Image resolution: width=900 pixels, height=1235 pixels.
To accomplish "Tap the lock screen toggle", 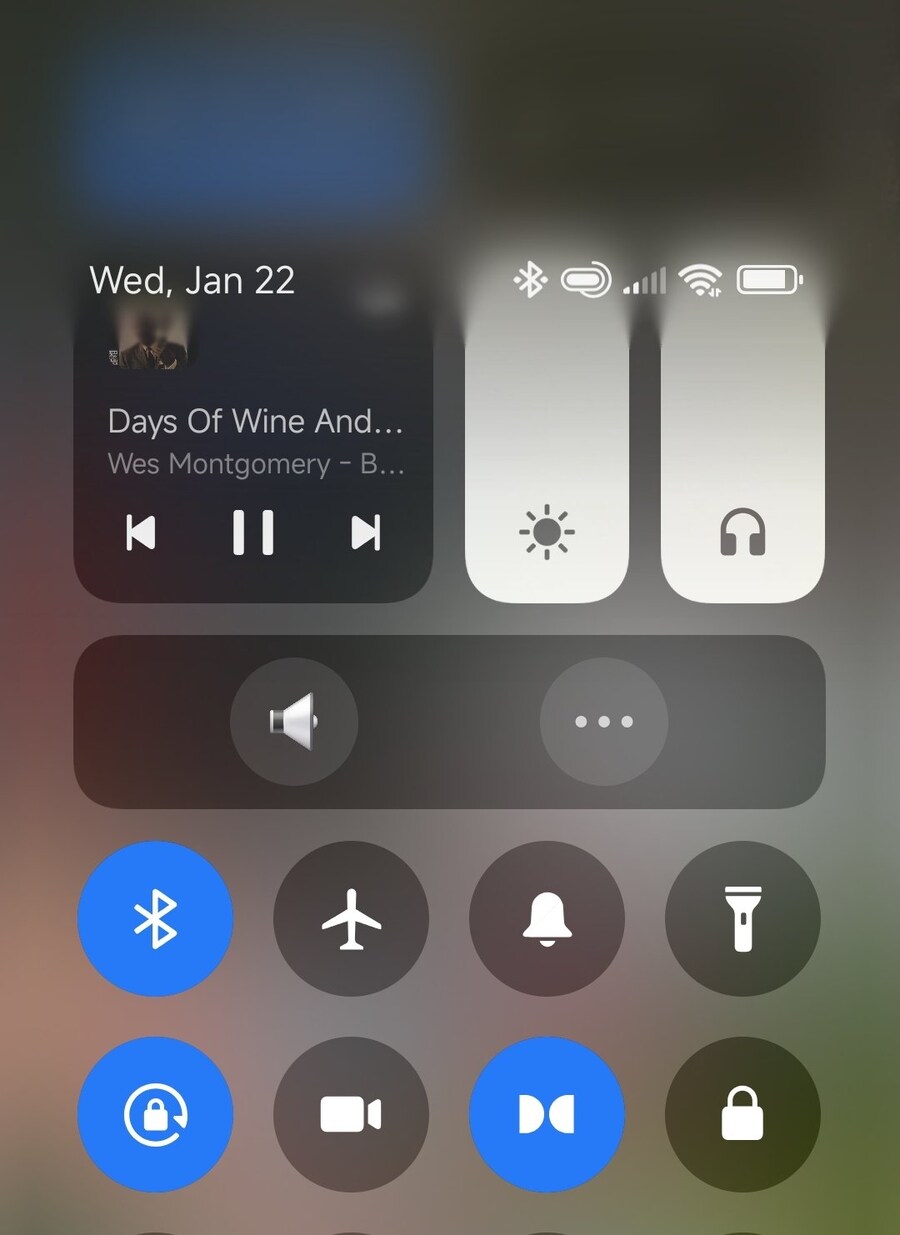I will (742, 1114).
